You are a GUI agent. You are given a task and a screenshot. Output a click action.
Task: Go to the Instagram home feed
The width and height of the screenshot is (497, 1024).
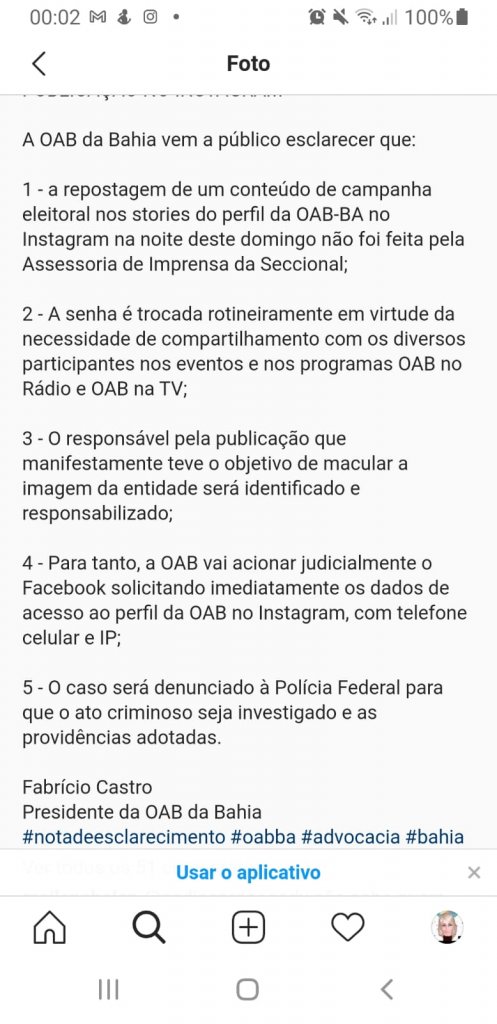click(50, 927)
